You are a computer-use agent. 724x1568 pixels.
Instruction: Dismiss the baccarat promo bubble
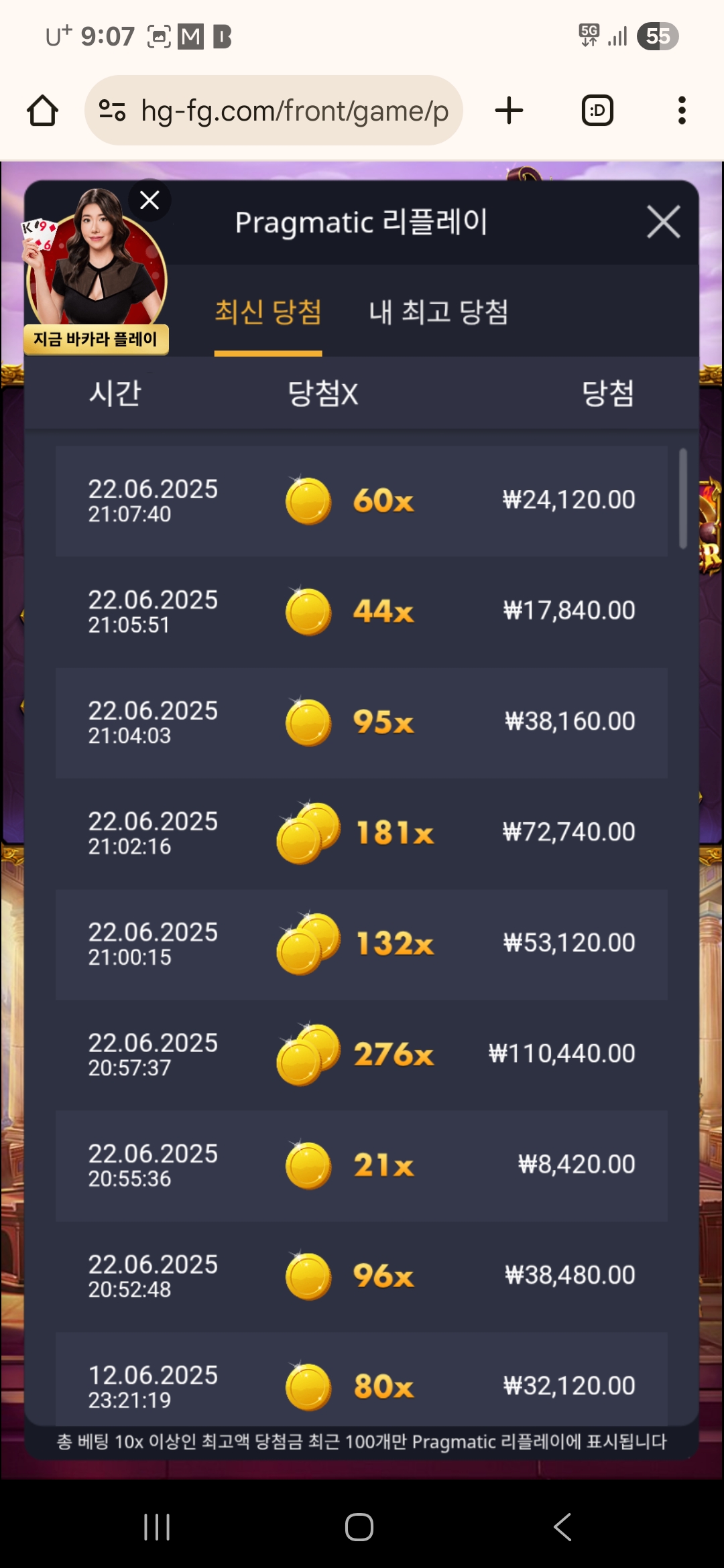(149, 200)
